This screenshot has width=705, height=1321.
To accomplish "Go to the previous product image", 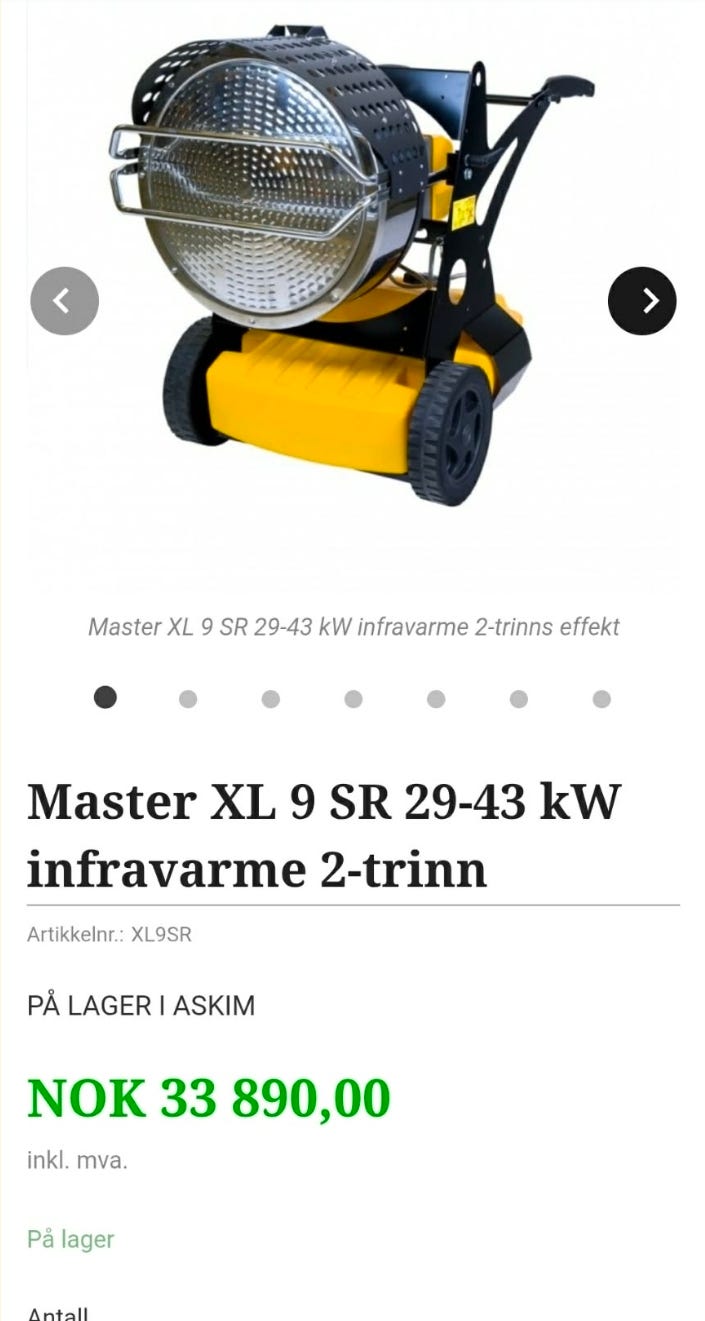I will click(65, 300).
